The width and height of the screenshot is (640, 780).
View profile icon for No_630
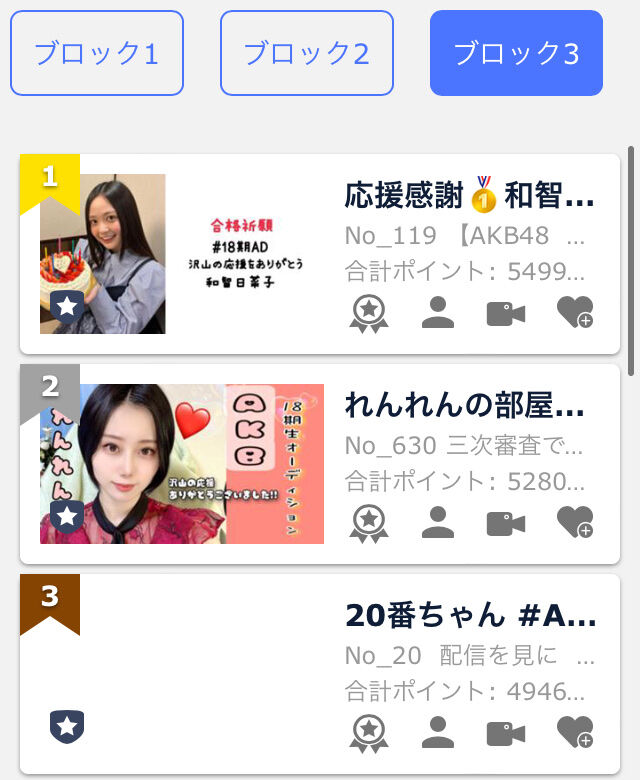click(438, 523)
